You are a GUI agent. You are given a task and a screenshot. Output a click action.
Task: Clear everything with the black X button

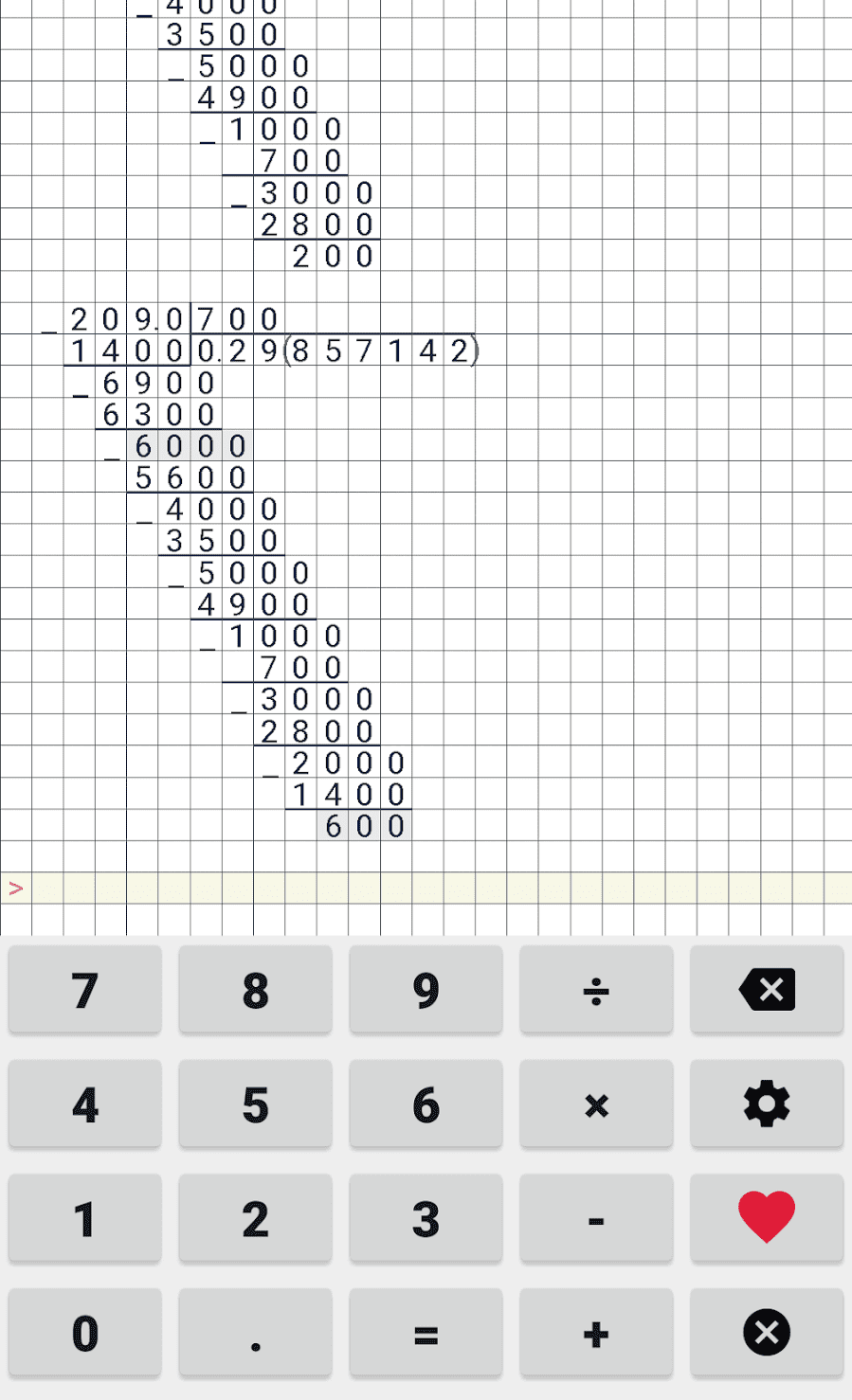click(x=767, y=1334)
